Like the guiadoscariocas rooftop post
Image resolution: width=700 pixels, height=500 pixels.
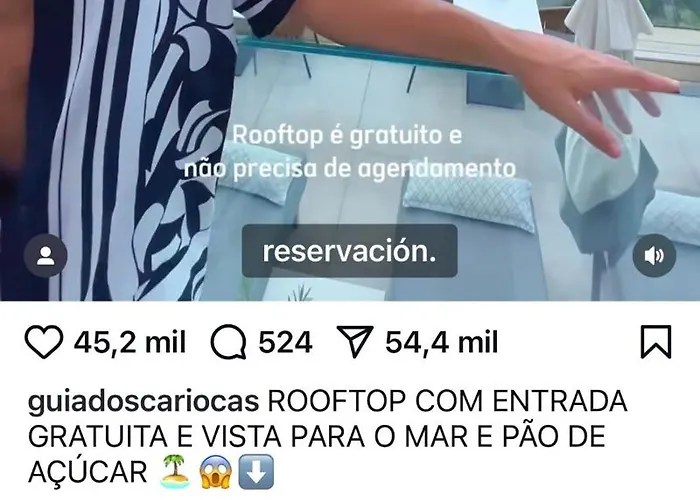[43, 343]
